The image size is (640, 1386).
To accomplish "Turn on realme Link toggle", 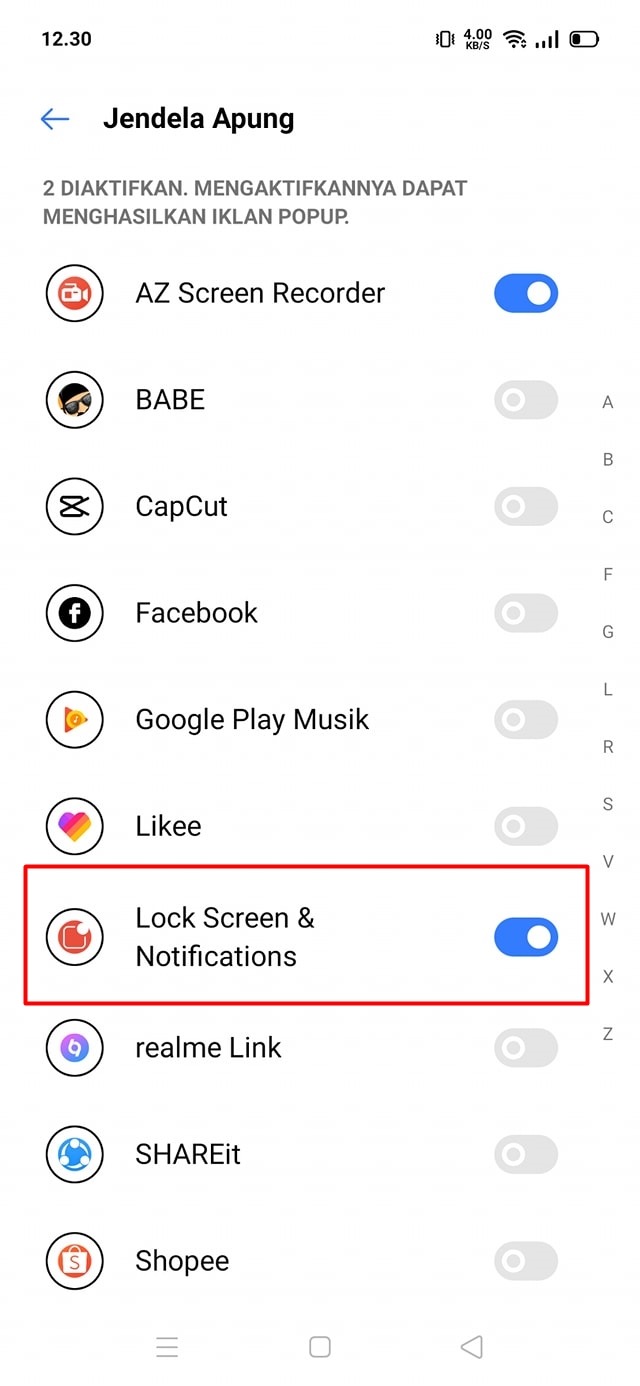I will click(526, 1048).
